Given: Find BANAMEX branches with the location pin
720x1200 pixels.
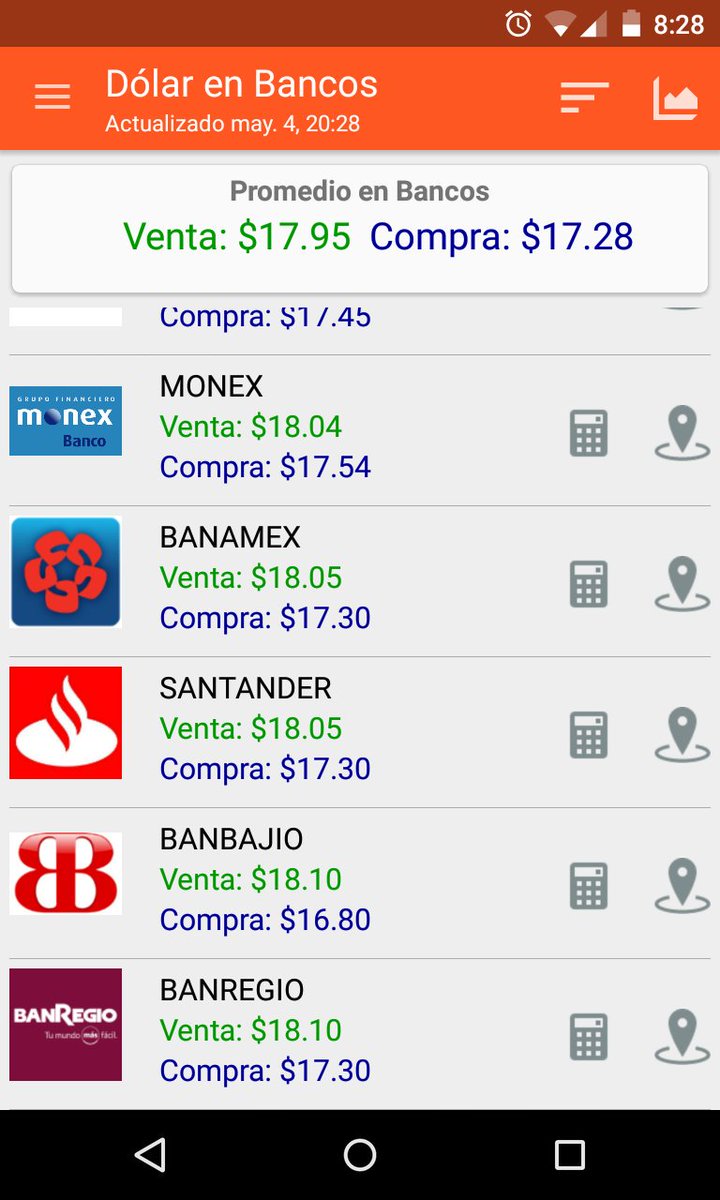Looking at the screenshot, I should pos(682,584).
